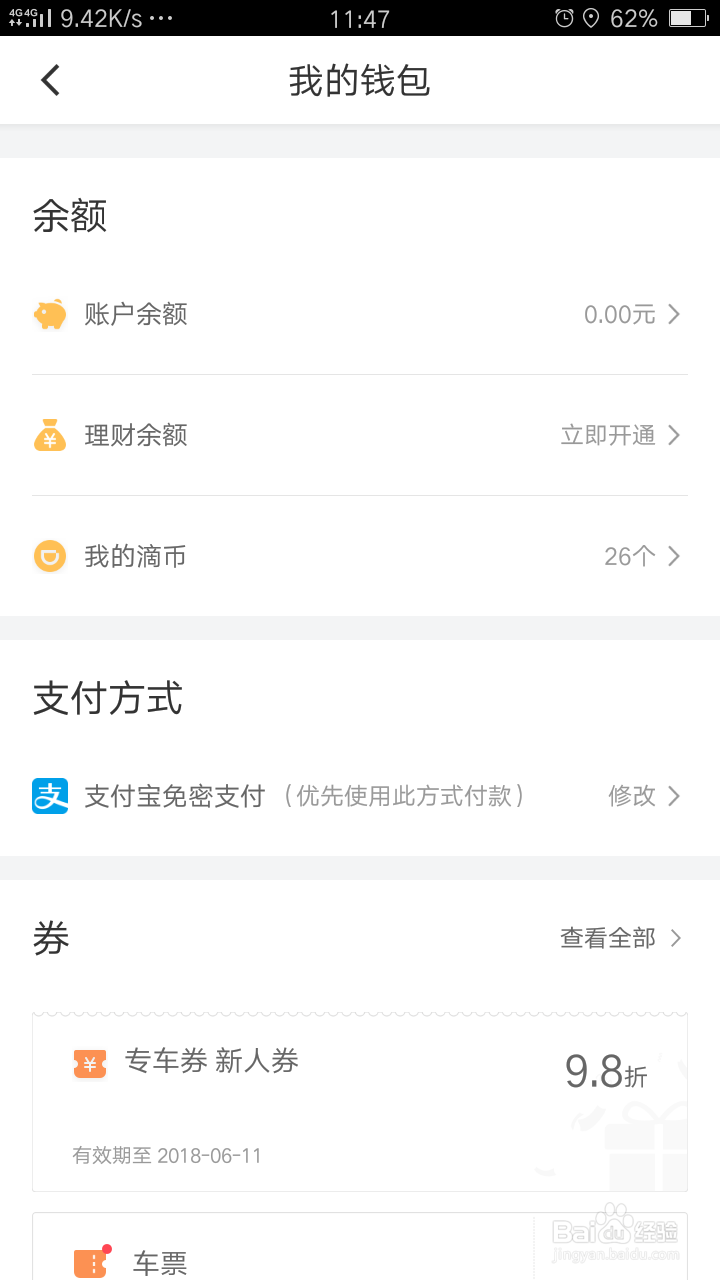Screen dimensions: 720x1280
Task: Click the back arrow on 我的钱包 page
Action: [x=49, y=79]
